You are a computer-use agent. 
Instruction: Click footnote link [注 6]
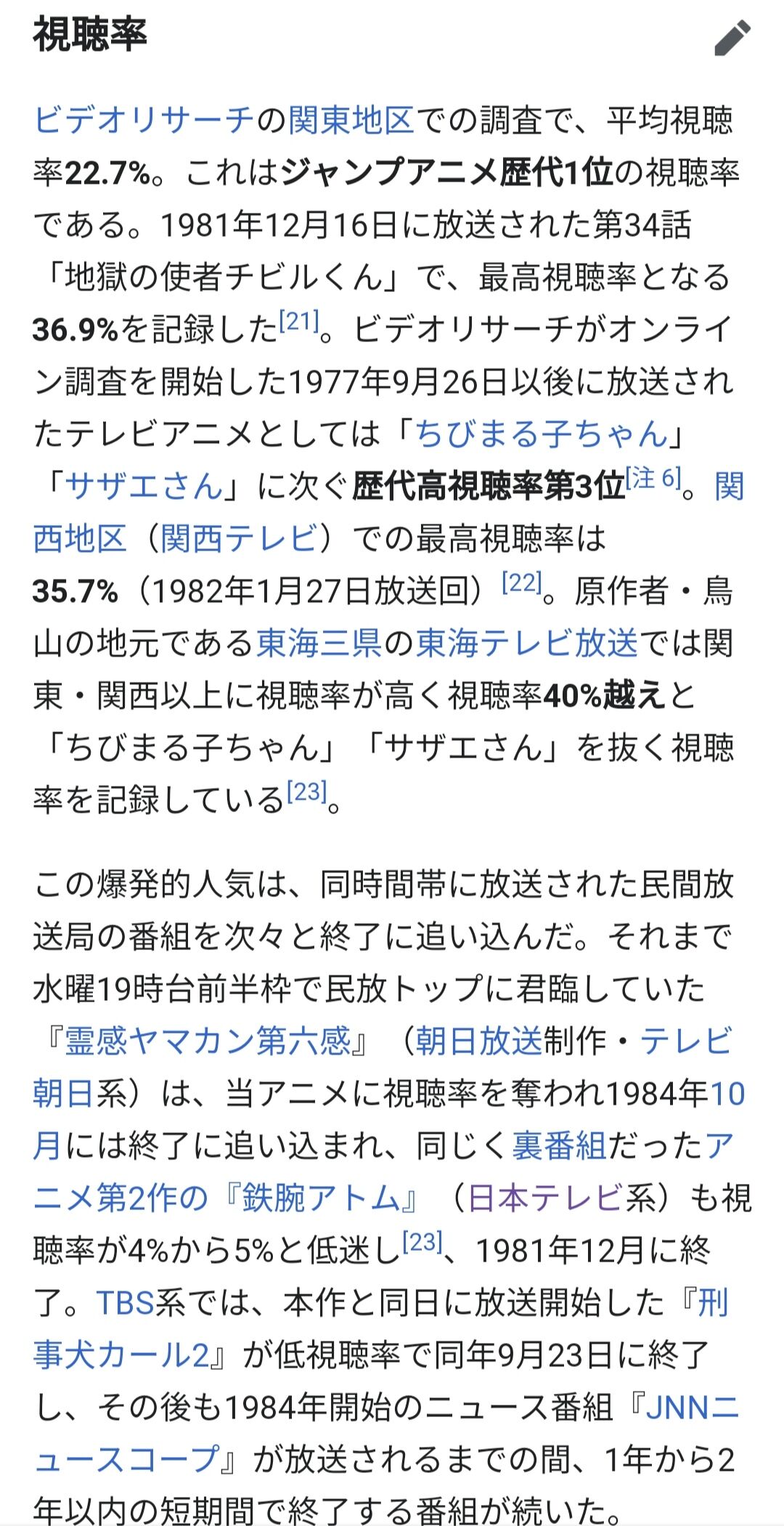click(x=653, y=476)
